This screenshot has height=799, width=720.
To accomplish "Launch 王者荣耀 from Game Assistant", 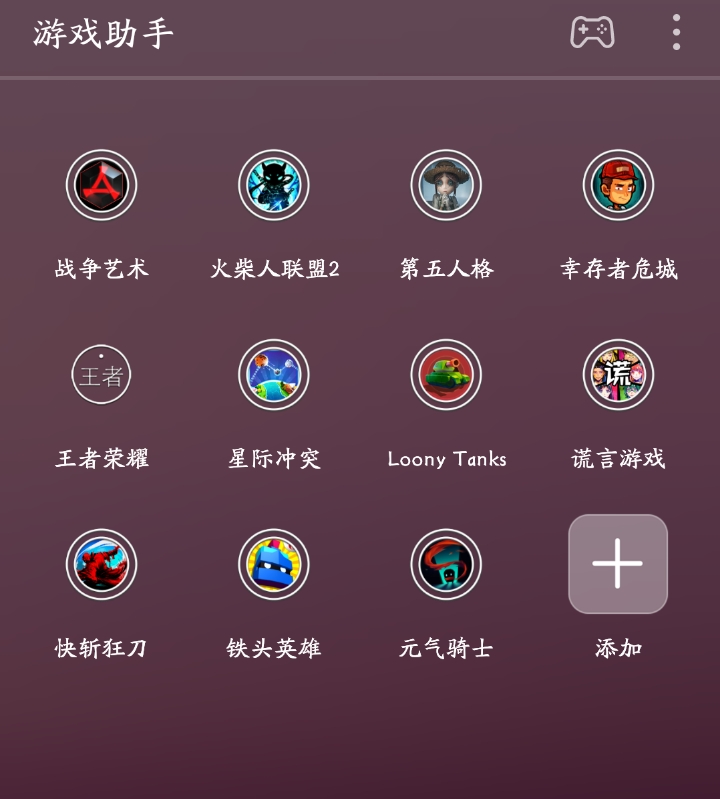I will [101, 374].
